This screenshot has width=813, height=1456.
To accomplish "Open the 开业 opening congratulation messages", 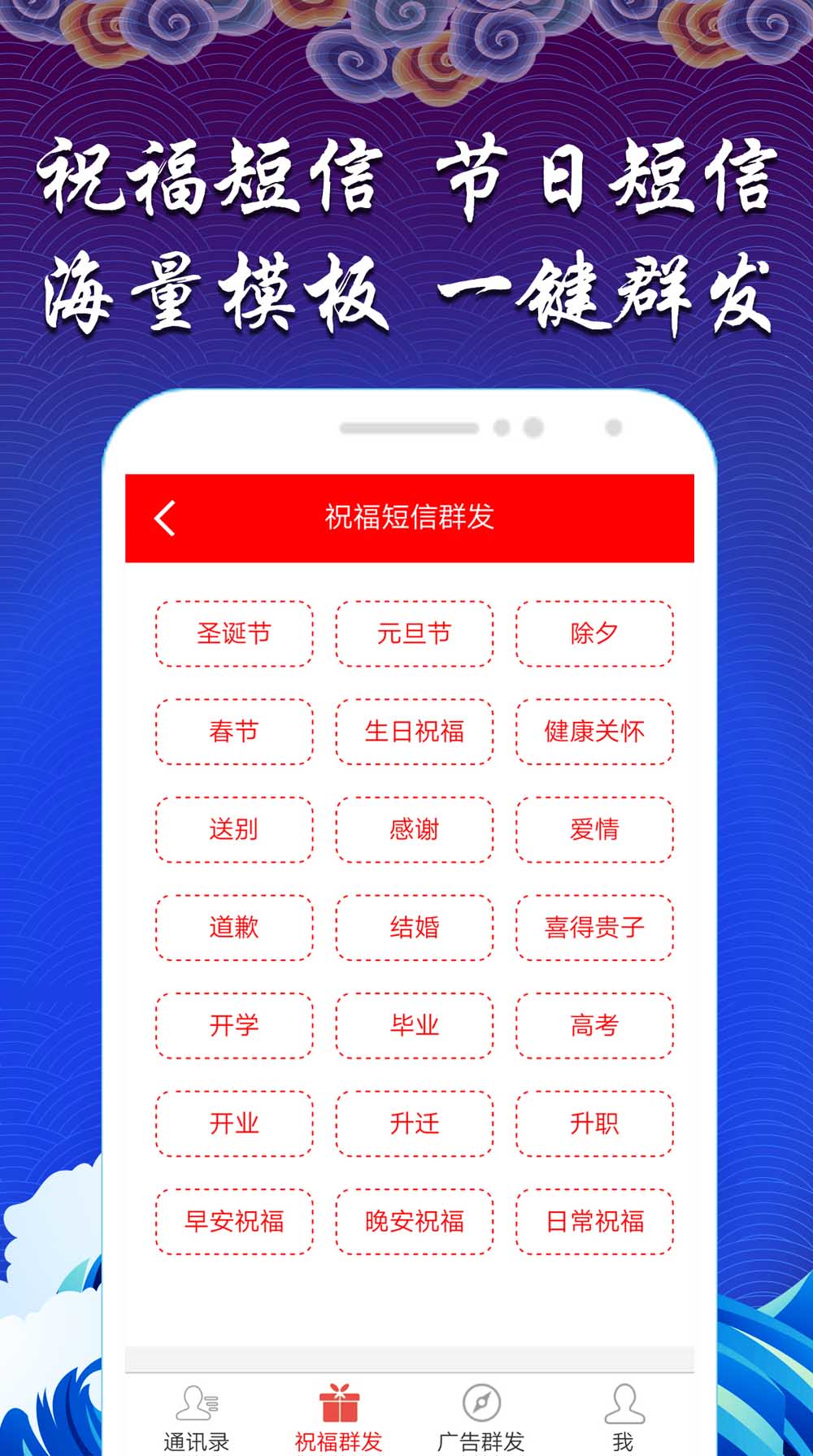I will (233, 1124).
